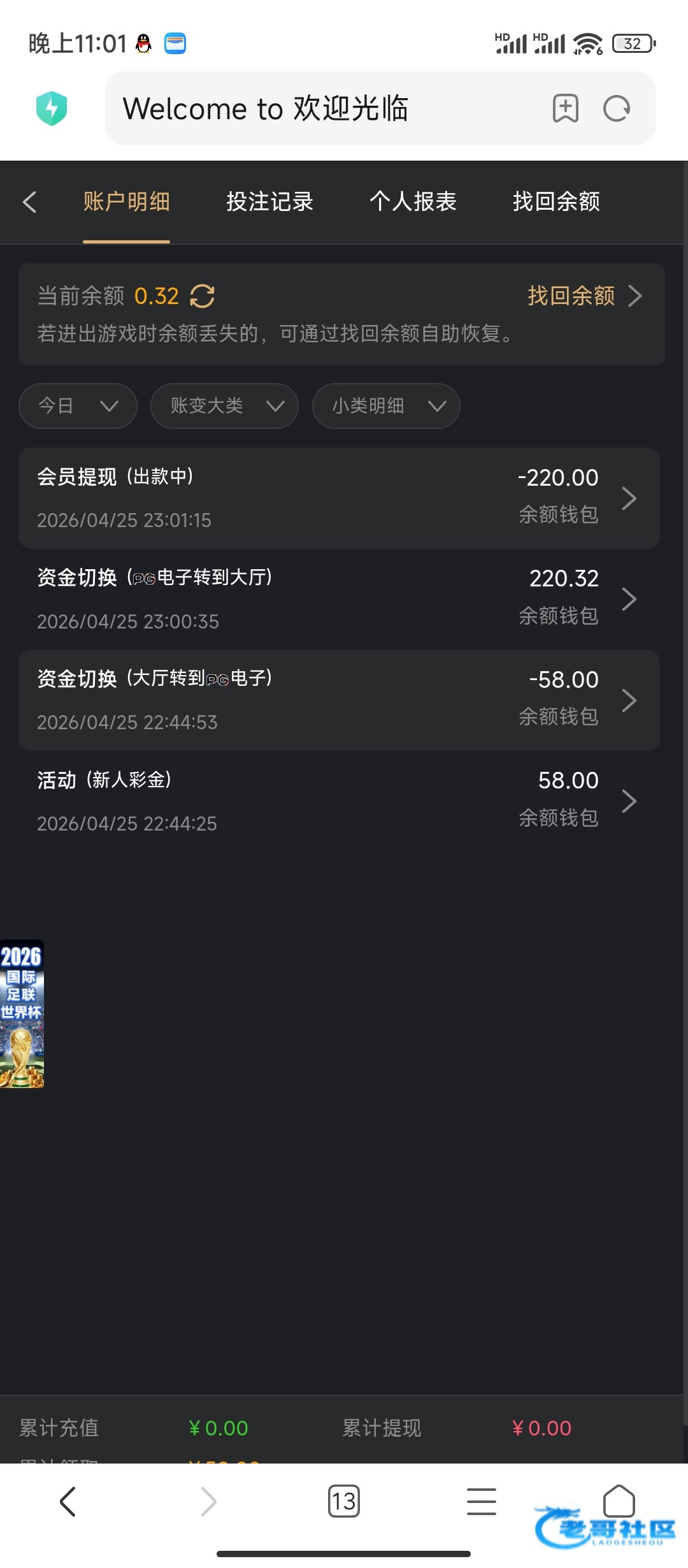Open the PG电子转到大厅 220.32 record
The height and width of the screenshot is (1568, 688).
339,599
